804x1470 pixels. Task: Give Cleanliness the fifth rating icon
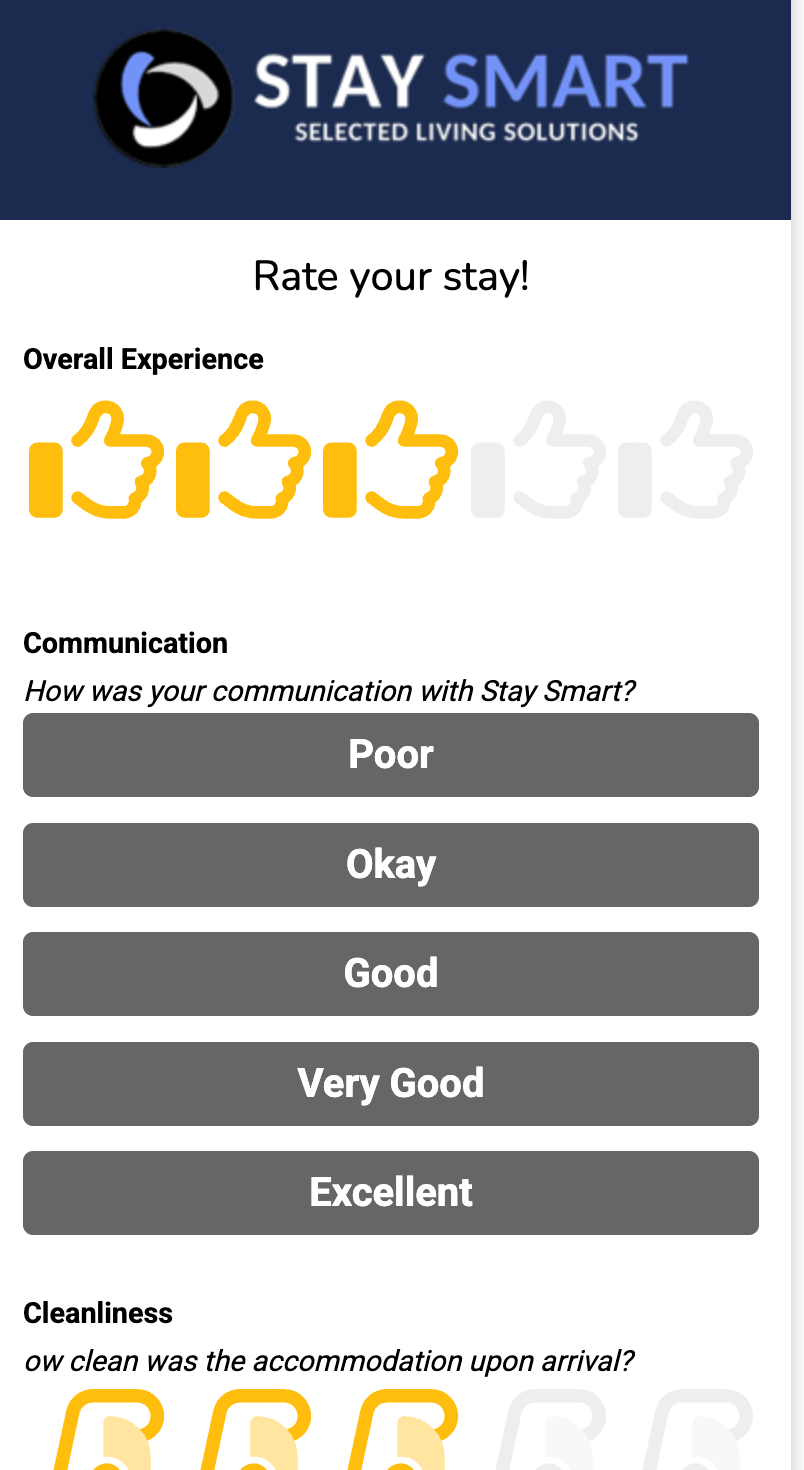695,1432
